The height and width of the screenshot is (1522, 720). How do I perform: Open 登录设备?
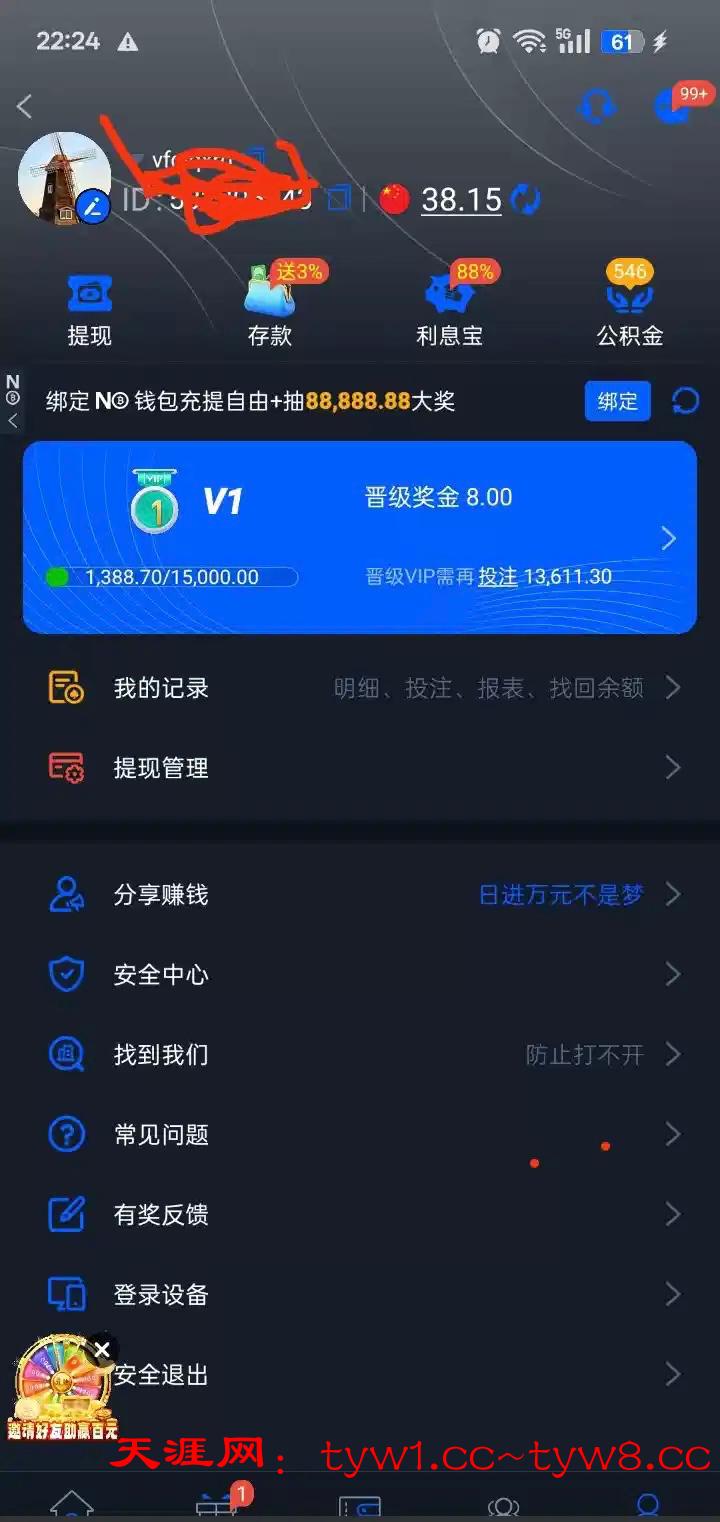[360, 1294]
